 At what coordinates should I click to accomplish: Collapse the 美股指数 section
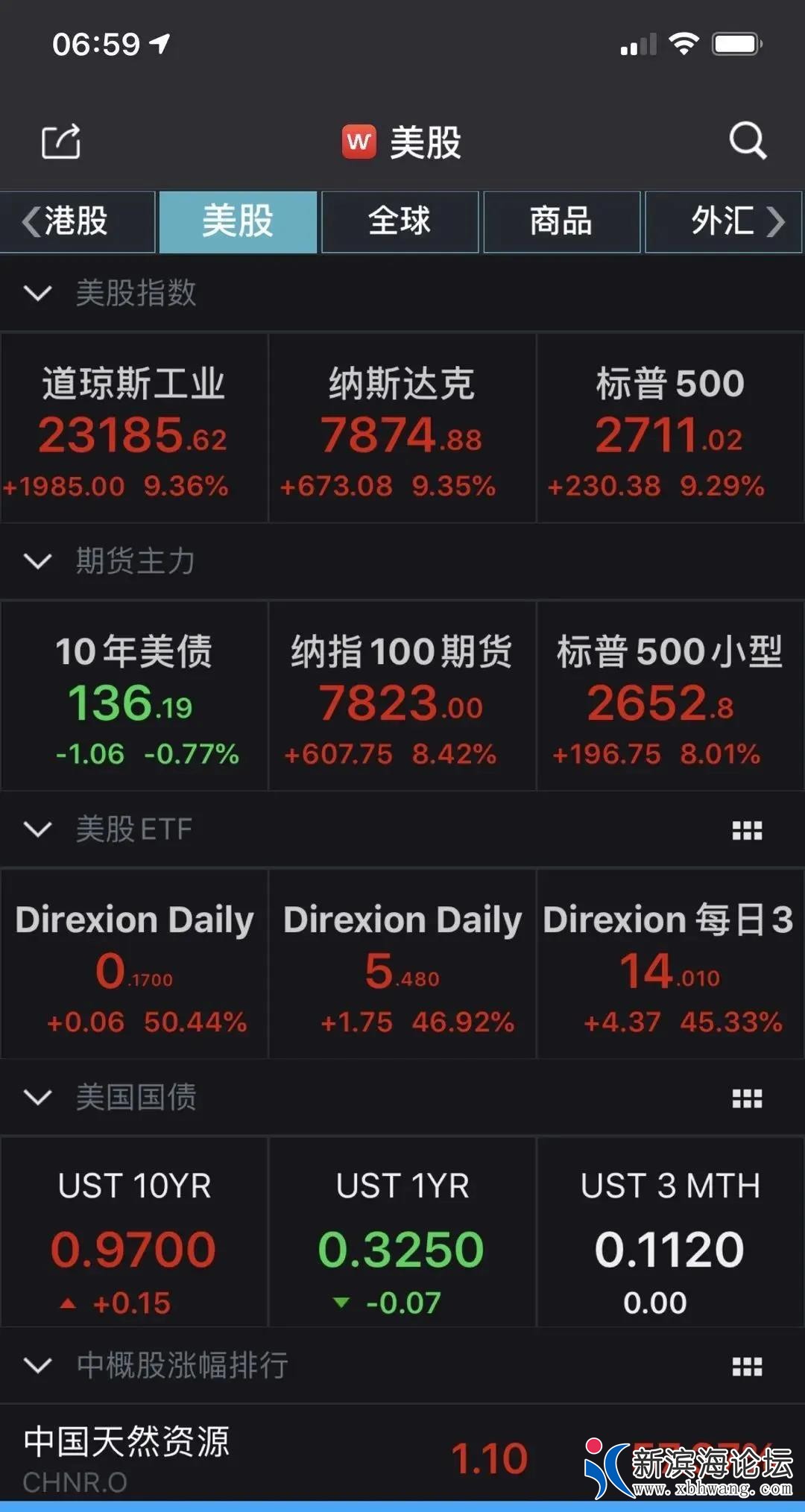[39, 294]
